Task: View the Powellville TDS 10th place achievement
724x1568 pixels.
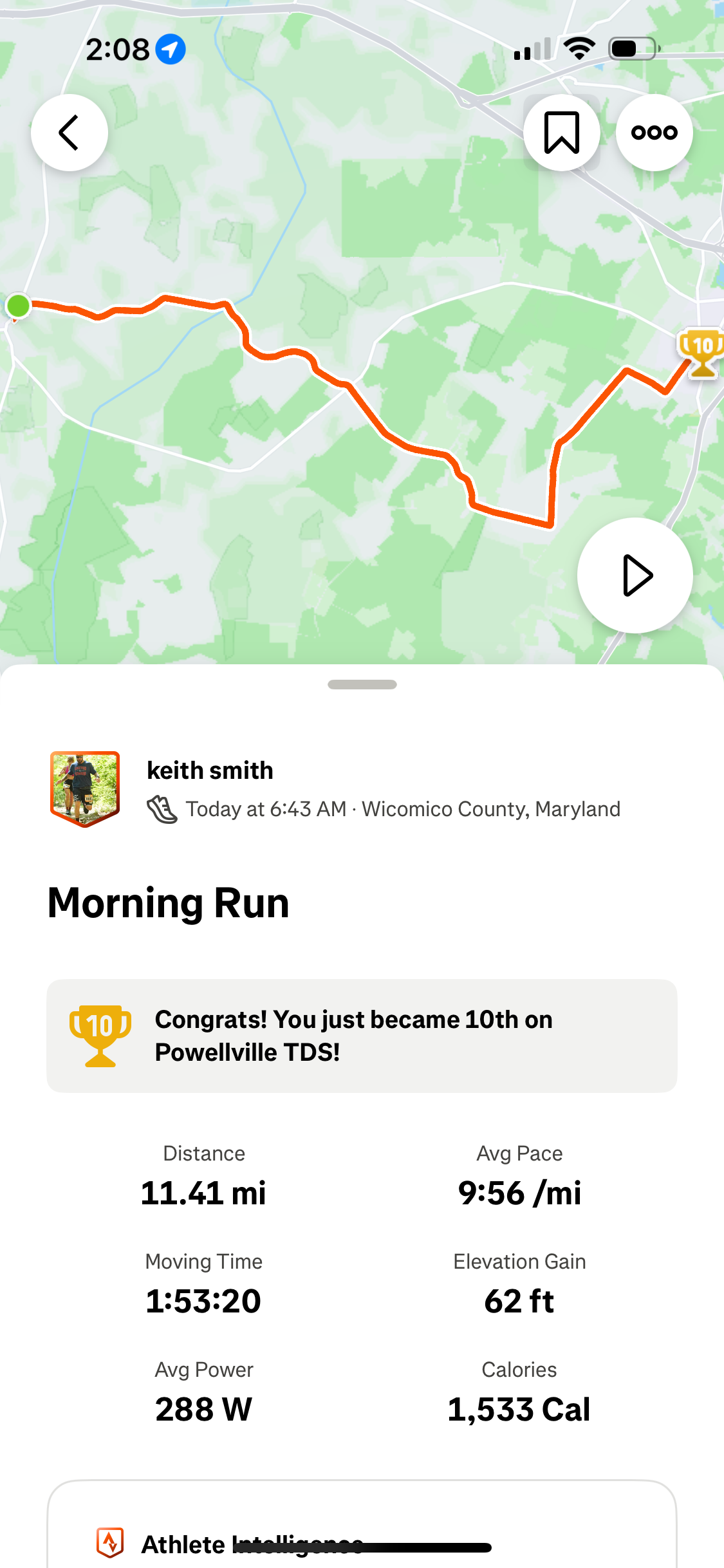Action: click(362, 1035)
